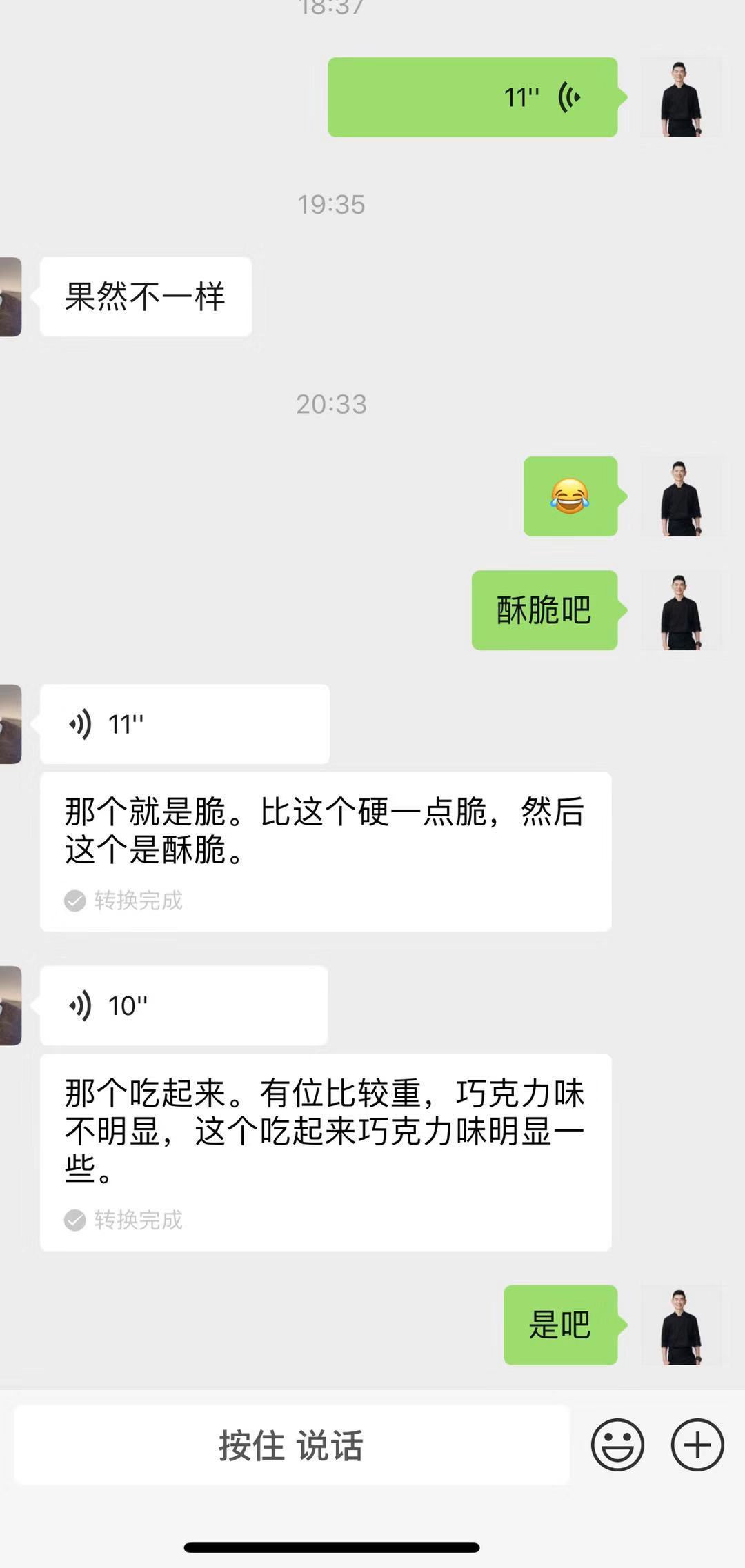Play the sent 11-second green voice message
Image resolution: width=745 pixels, height=1568 pixels.
(x=473, y=97)
